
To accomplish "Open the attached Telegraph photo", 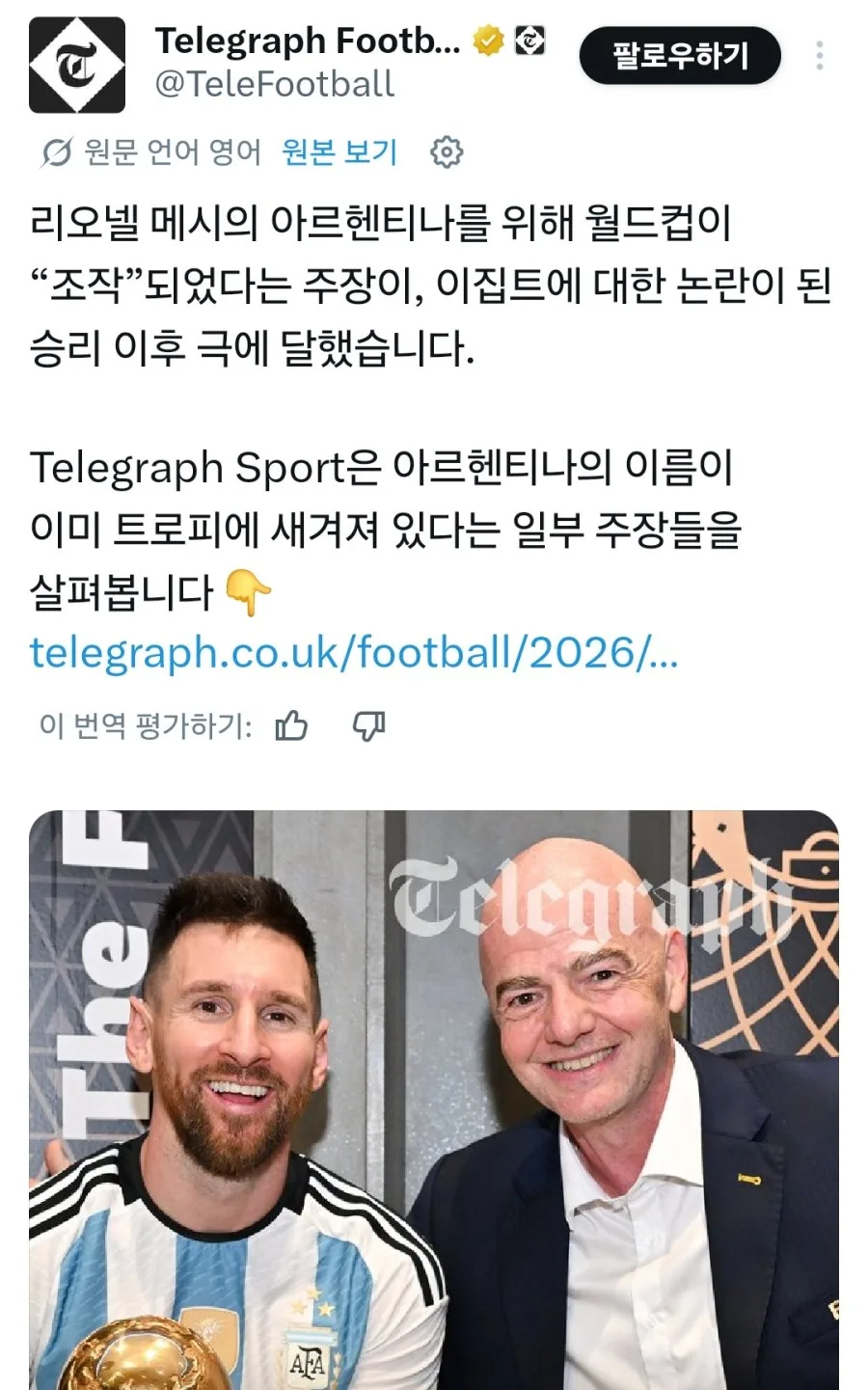I will click(x=434, y=1100).
